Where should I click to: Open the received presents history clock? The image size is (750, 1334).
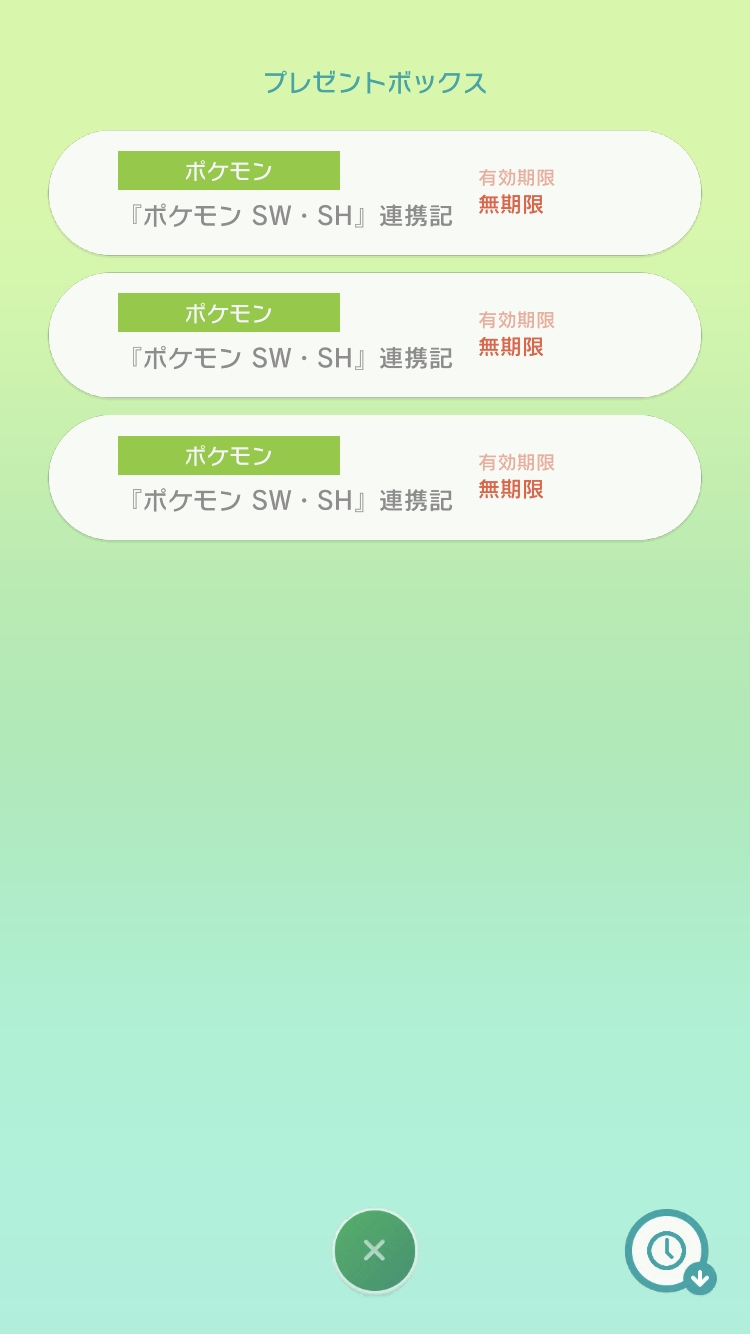(x=668, y=1250)
